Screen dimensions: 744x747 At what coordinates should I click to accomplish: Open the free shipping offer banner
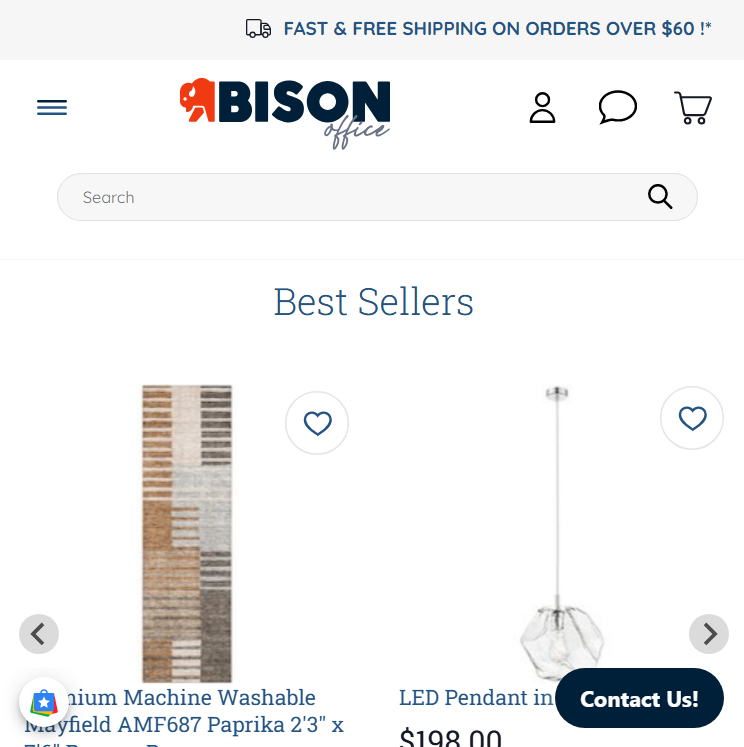tap(480, 29)
